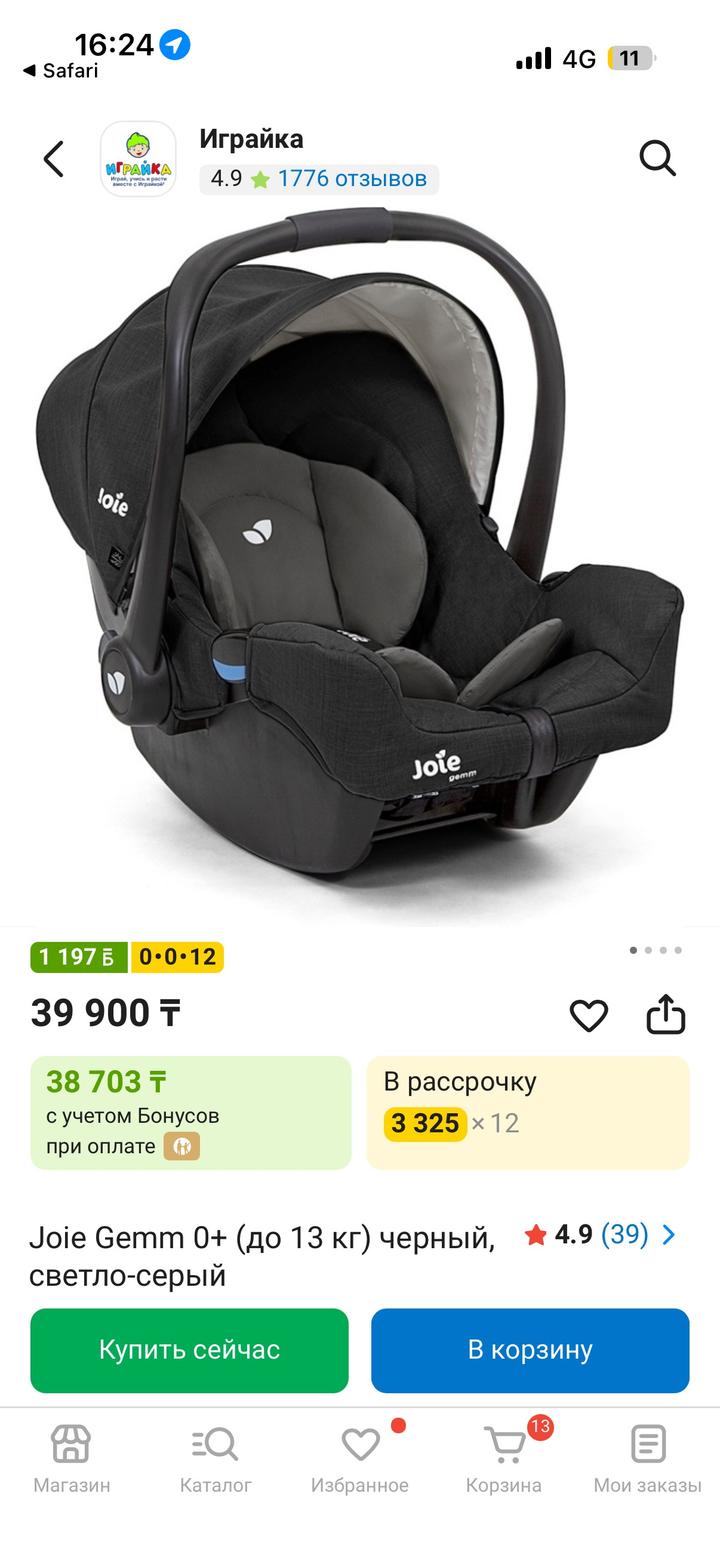Go back with the top-left arrow
The image size is (720, 1565).
pos(53,159)
